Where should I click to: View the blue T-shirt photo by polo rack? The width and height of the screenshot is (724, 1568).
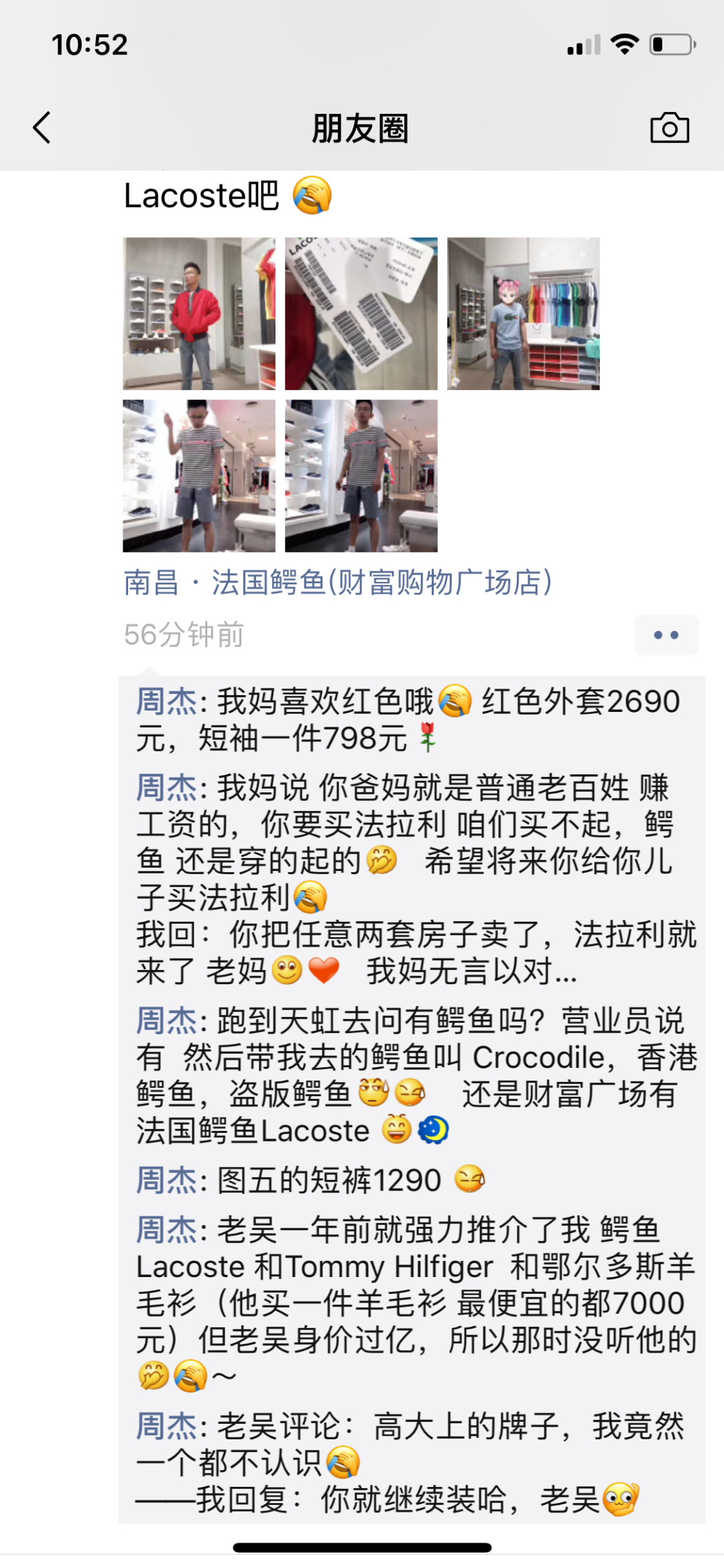[x=524, y=314]
